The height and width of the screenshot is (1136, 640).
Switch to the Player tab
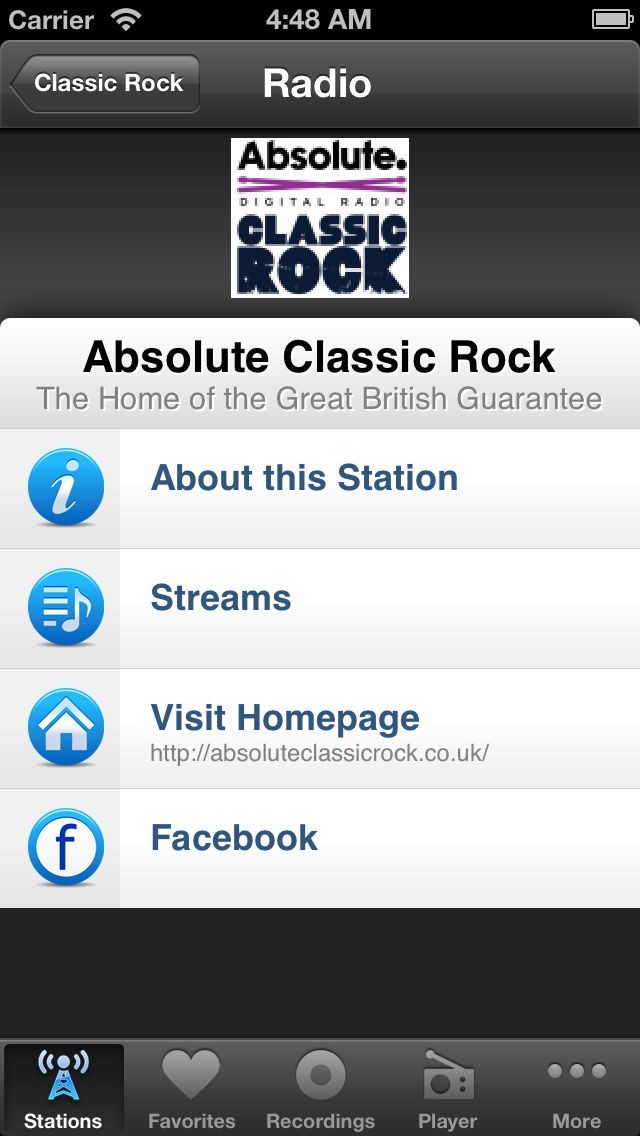click(x=448, y=1089)
